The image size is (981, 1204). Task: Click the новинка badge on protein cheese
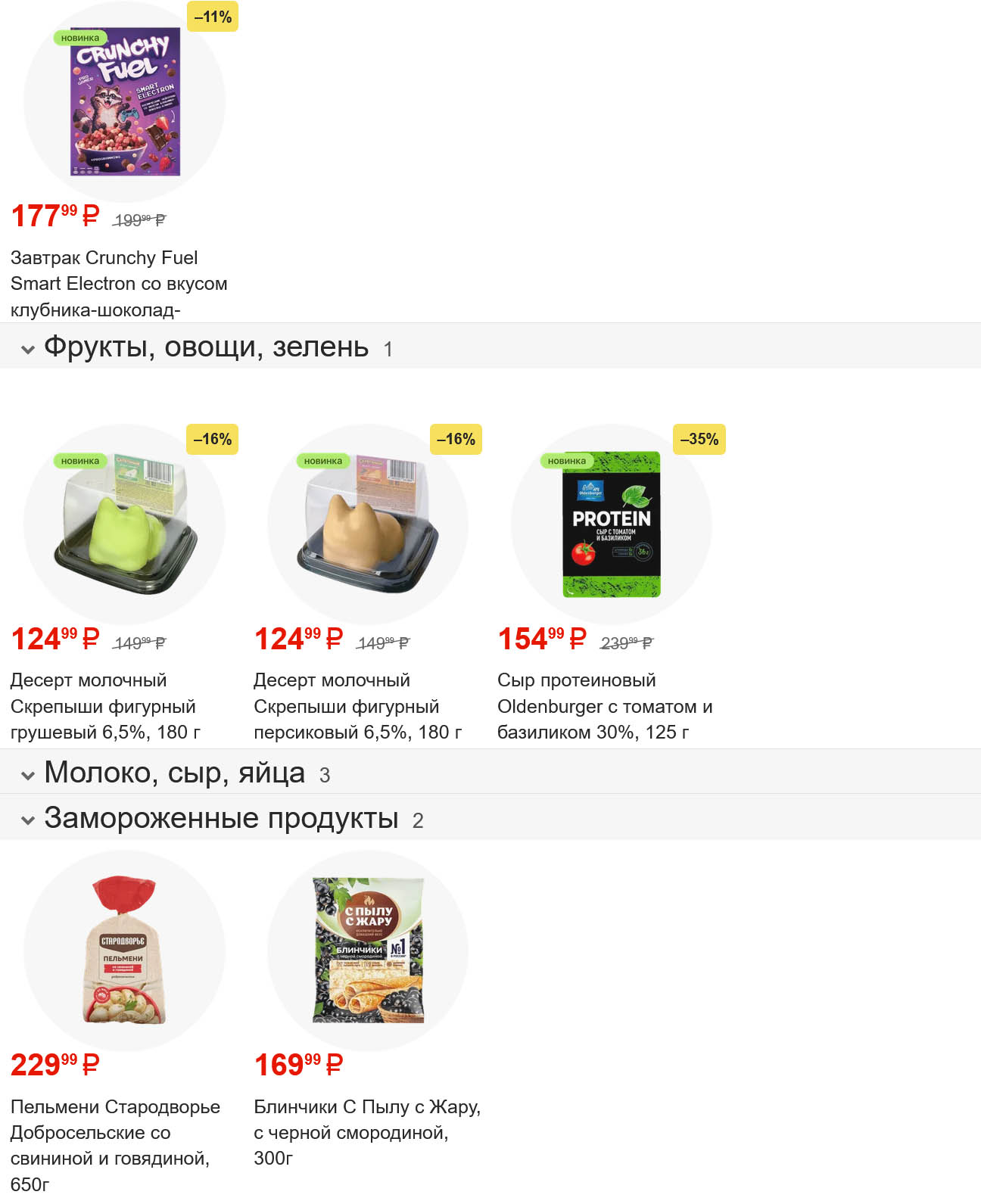tap(567, 459)
